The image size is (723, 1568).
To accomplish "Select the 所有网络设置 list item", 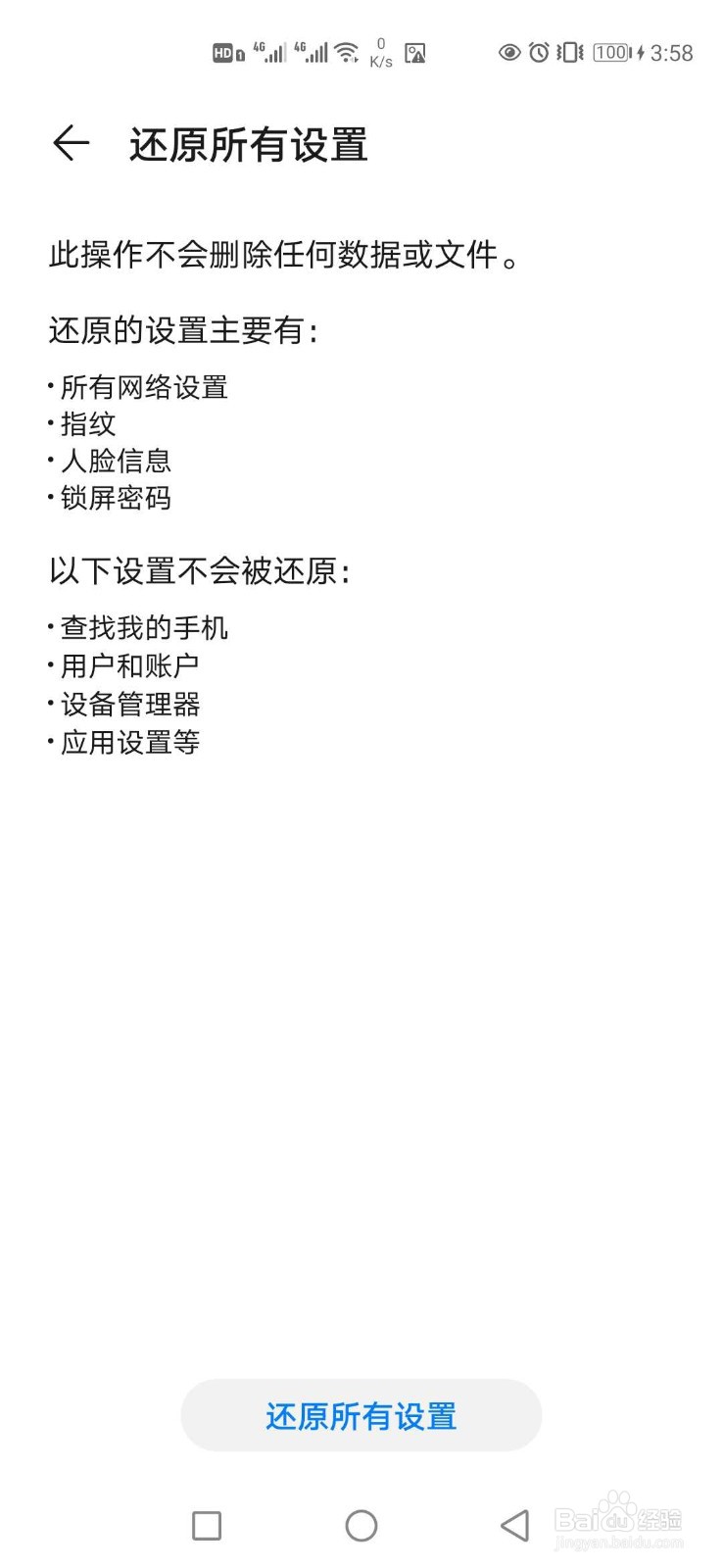I will pyautogui.click(x=136, y=388).
